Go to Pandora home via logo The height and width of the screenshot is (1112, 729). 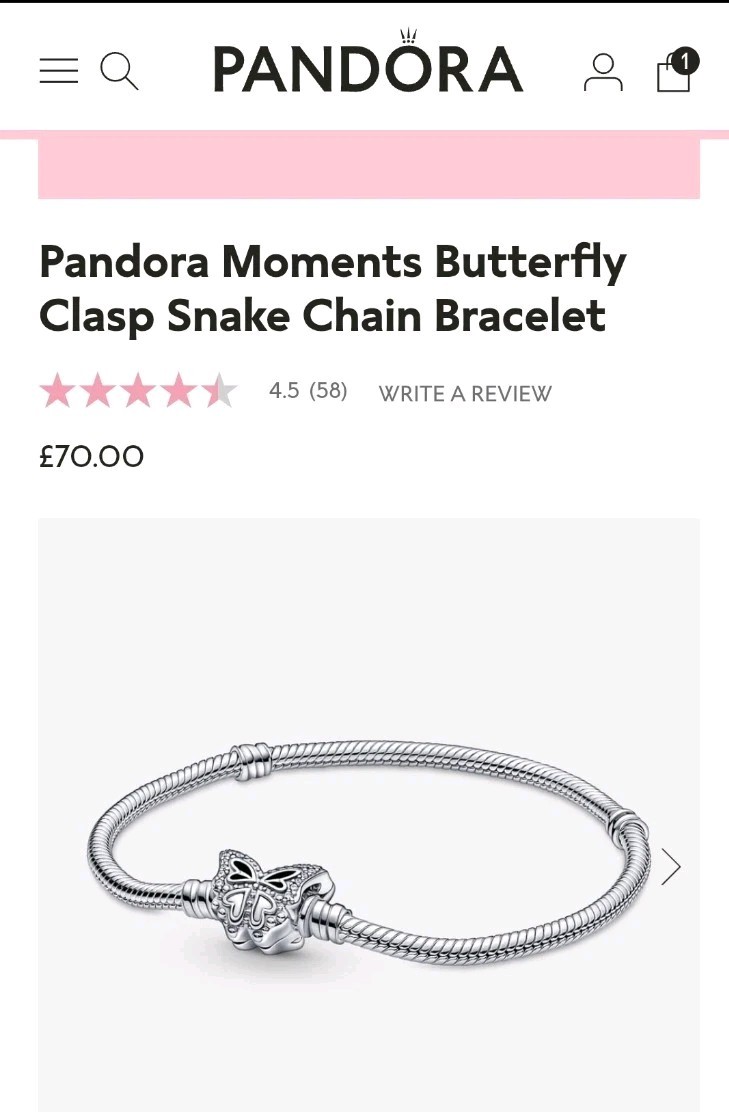[367, 67]
